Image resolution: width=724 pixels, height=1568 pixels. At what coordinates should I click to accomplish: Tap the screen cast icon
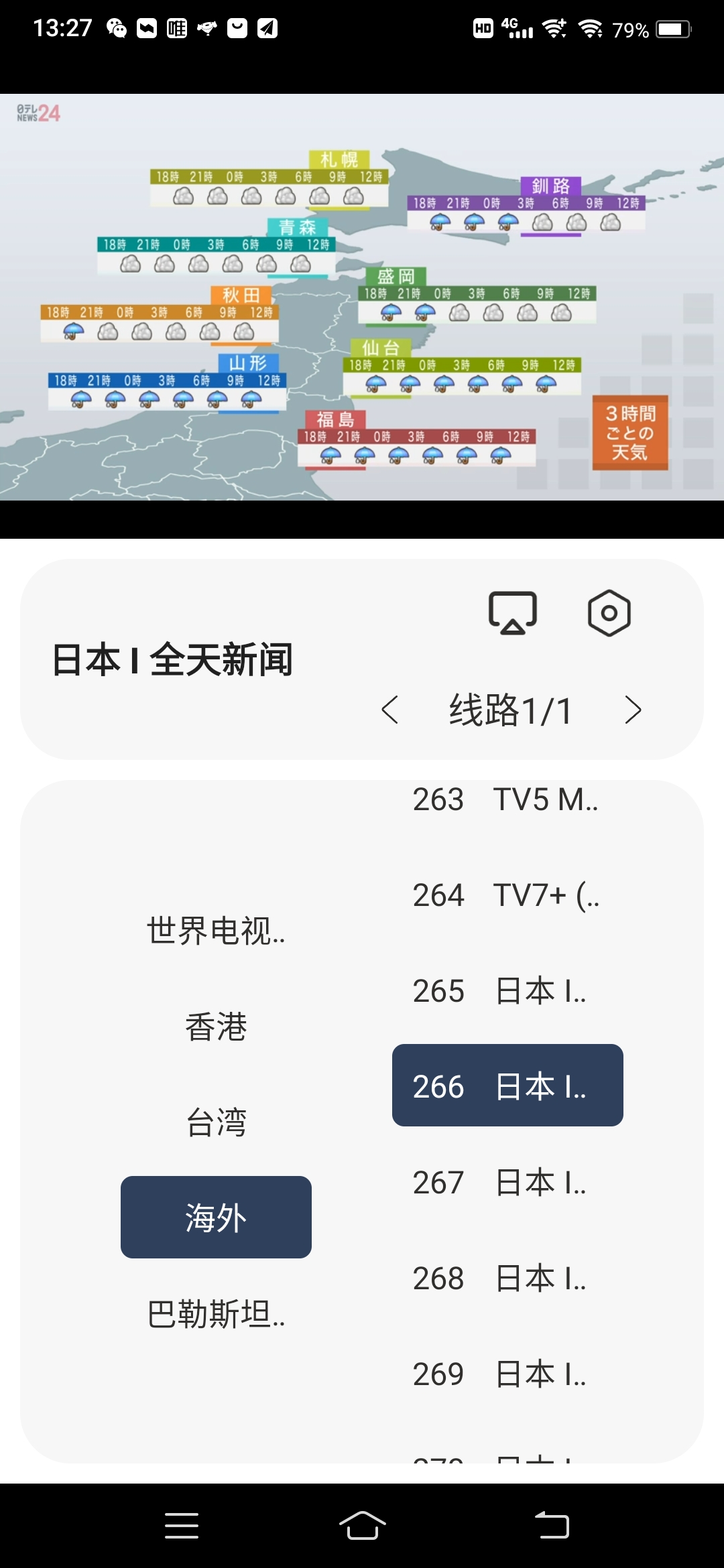click(x=512, y=612)
